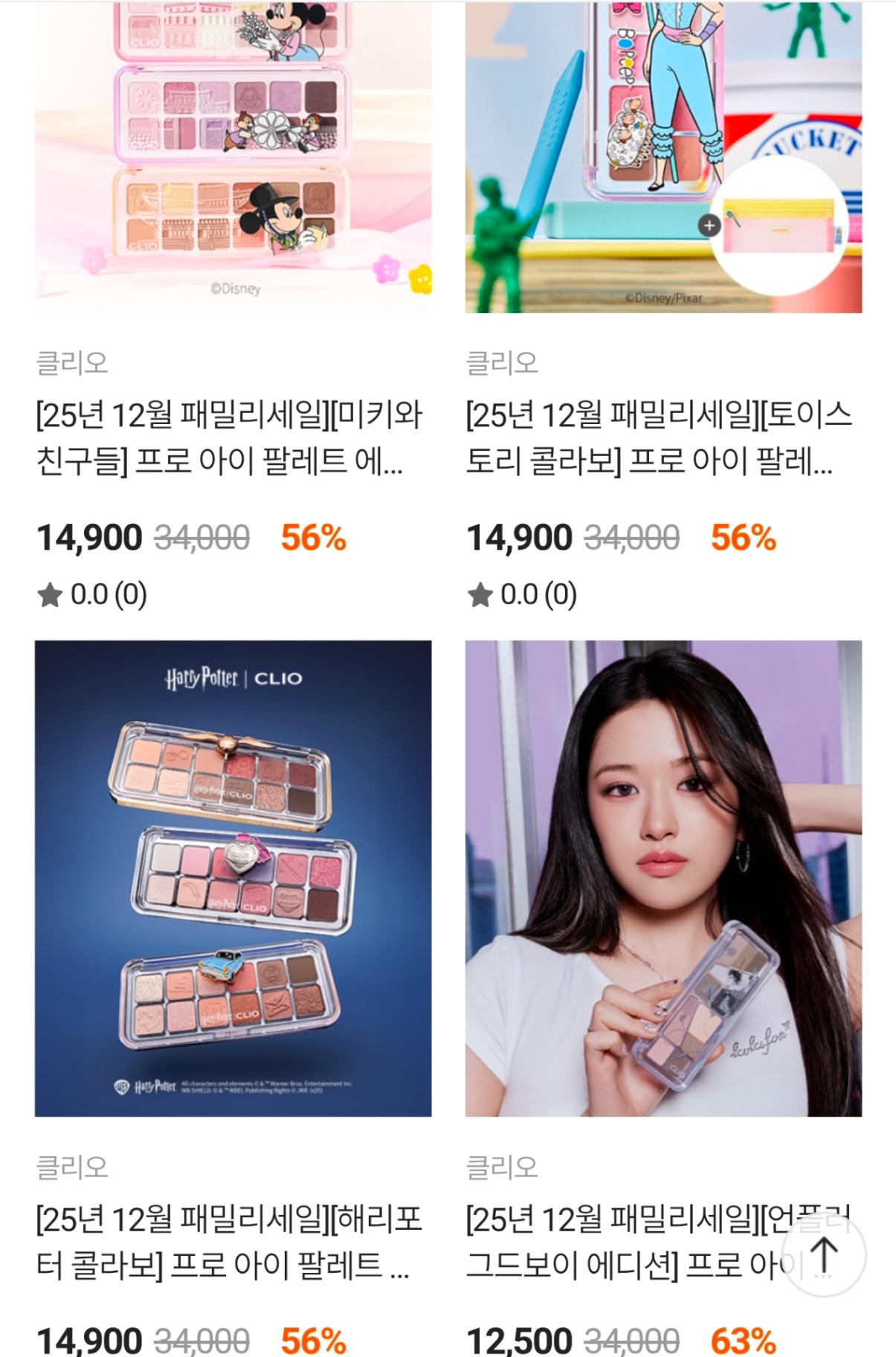Open the Mickey and Friends eye palette product
896x1357 pixels.
(229, 437)
